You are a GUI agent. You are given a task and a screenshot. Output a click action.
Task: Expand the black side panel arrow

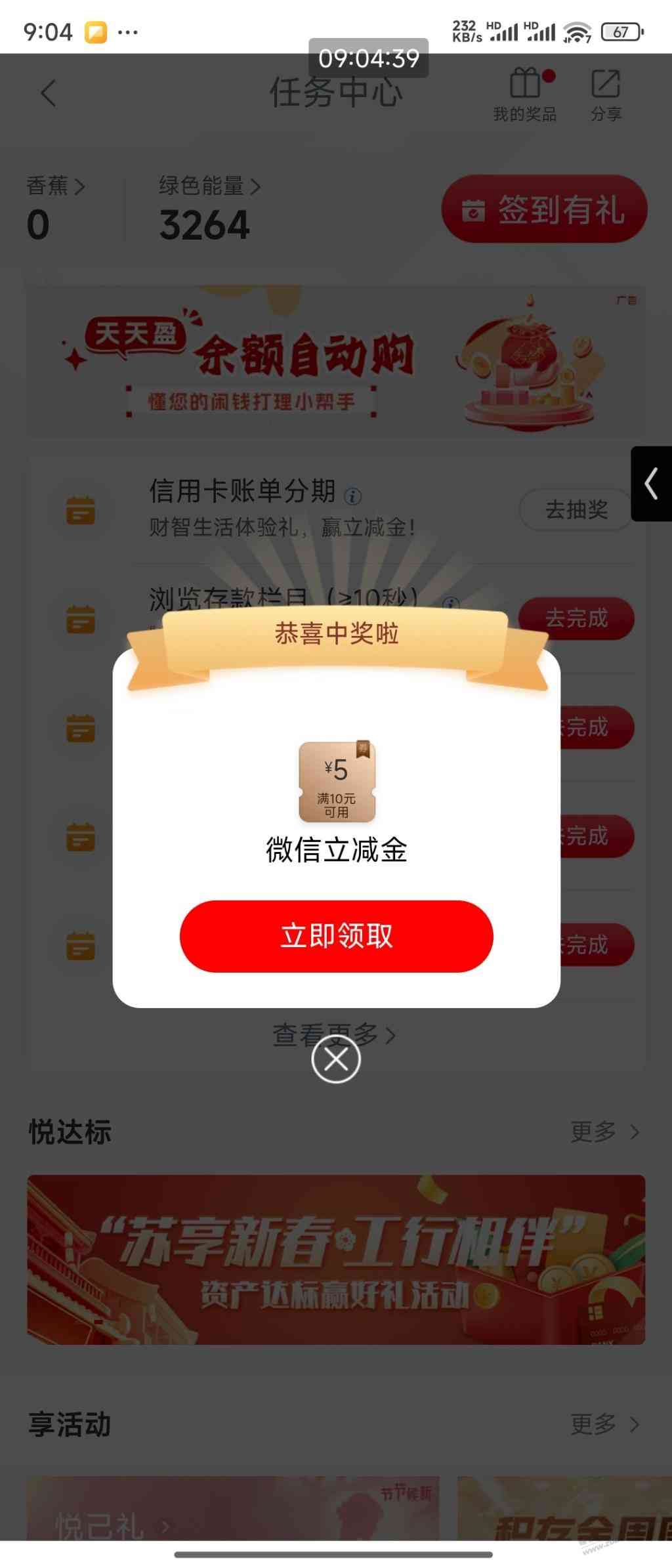pos(651,484)
